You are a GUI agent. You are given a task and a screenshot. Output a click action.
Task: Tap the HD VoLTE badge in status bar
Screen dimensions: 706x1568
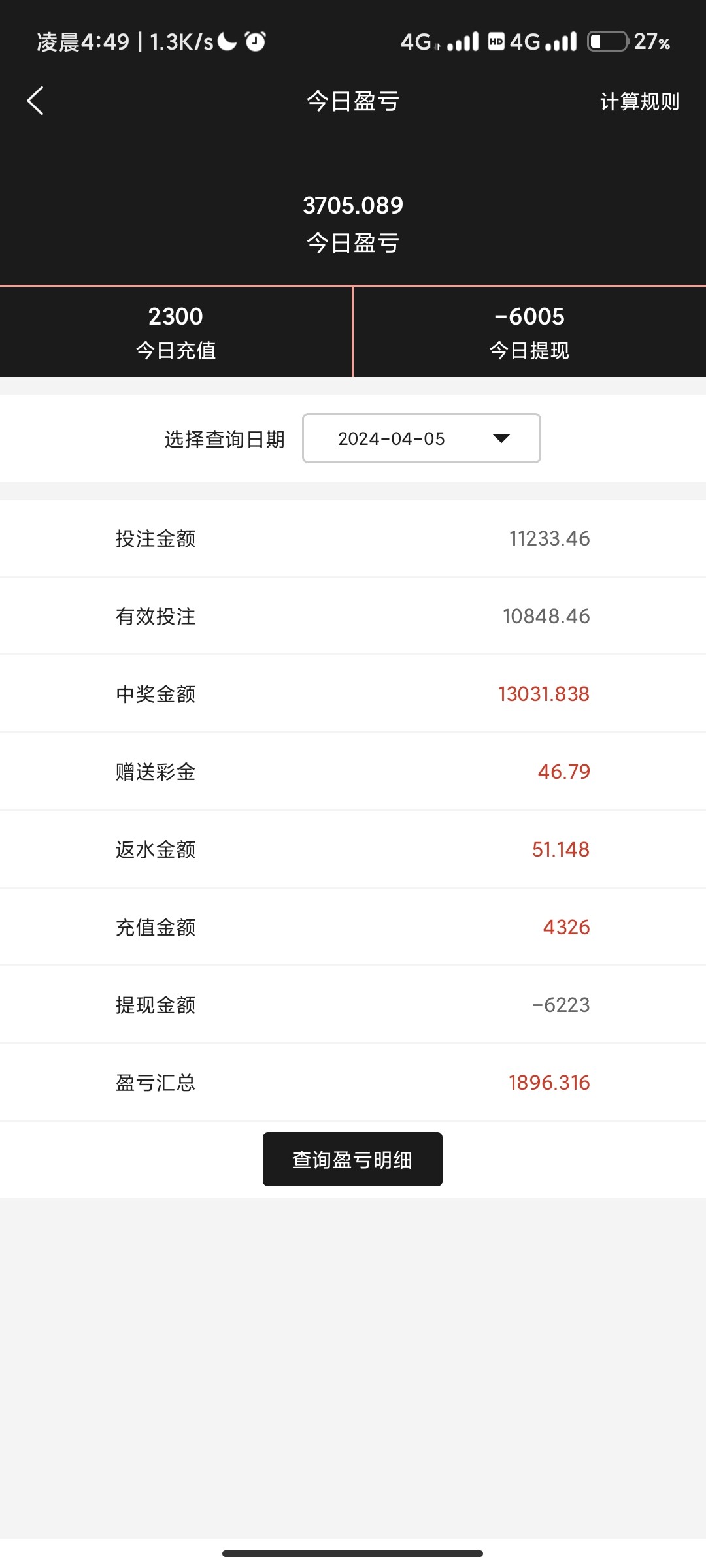click(497, 41)
